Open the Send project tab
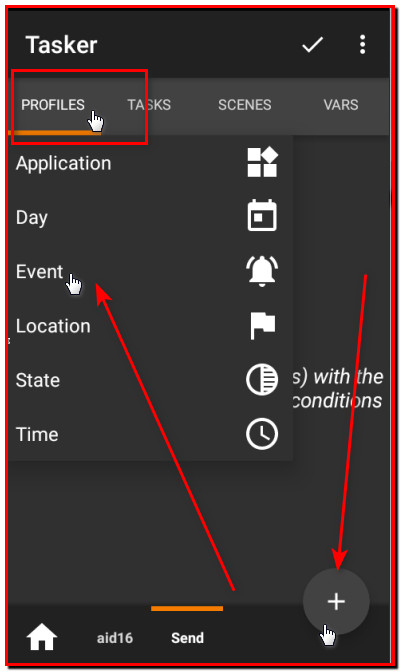 tap(187, 638)
